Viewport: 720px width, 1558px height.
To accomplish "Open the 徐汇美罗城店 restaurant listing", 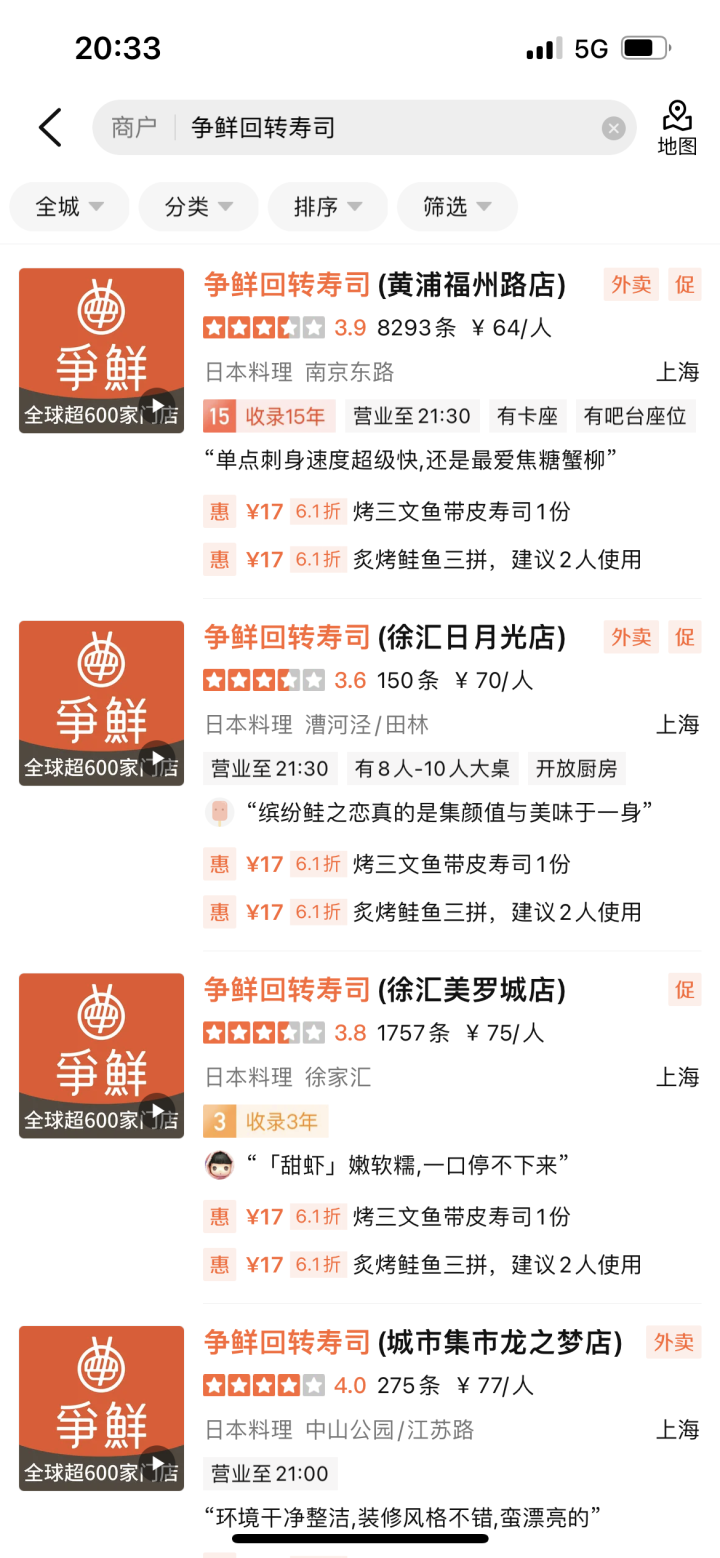I will pos(384,990).
